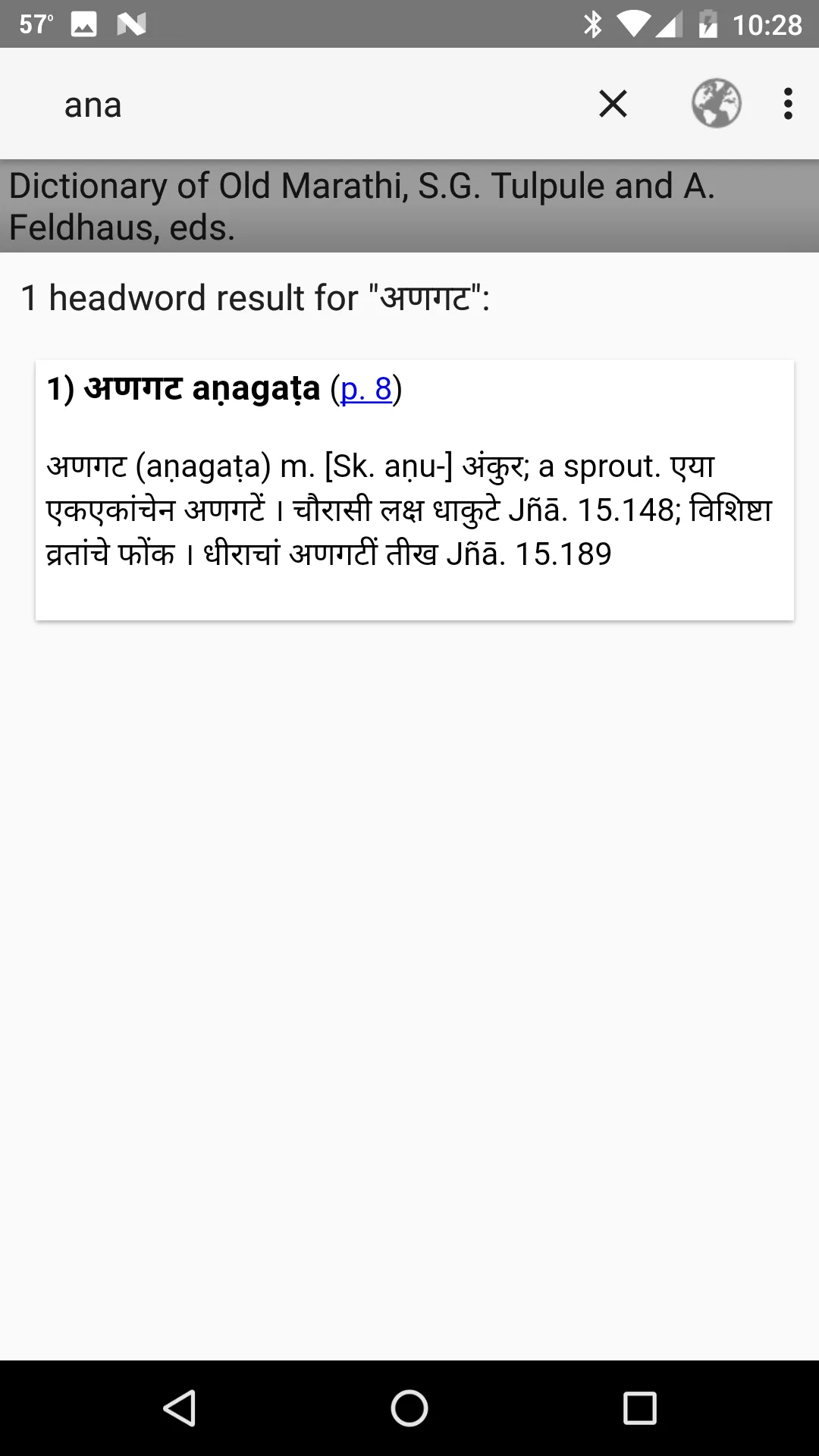819x1456 pixels.
Task: Tap the globe icon in the toolbar
Action: pos(716,104)
